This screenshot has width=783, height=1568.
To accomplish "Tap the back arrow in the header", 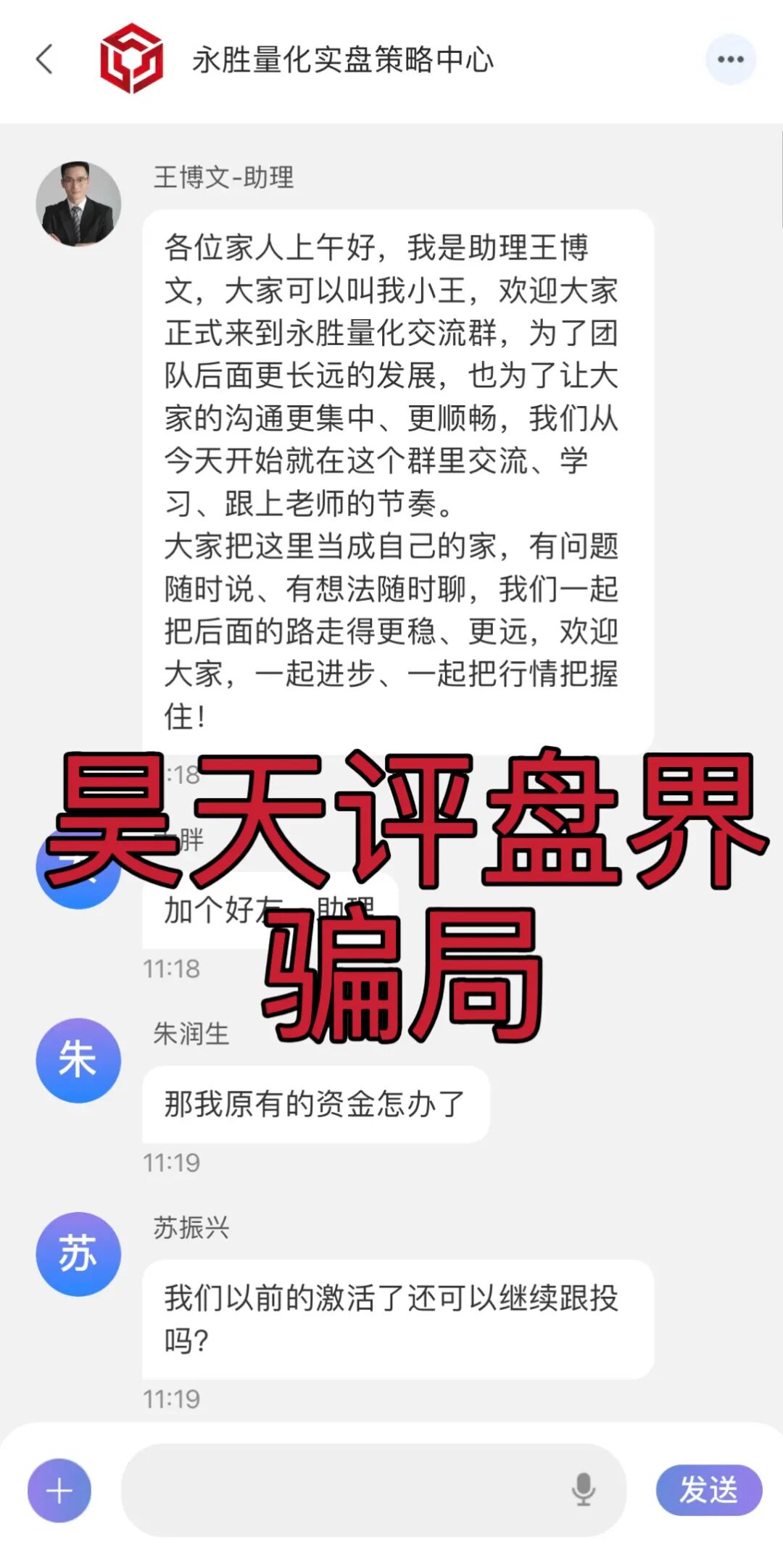I will point(45,61).
